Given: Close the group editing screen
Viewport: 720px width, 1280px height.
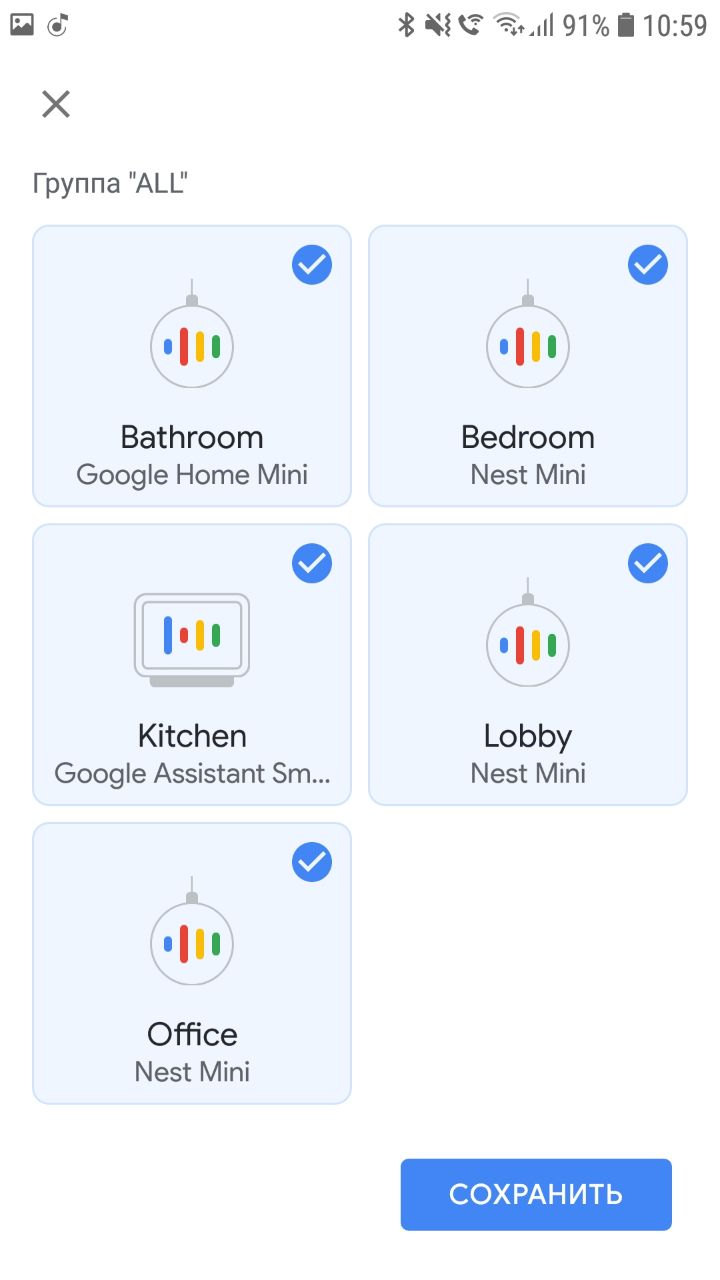Looking at the screenshot, I should (x=56, y=104).
